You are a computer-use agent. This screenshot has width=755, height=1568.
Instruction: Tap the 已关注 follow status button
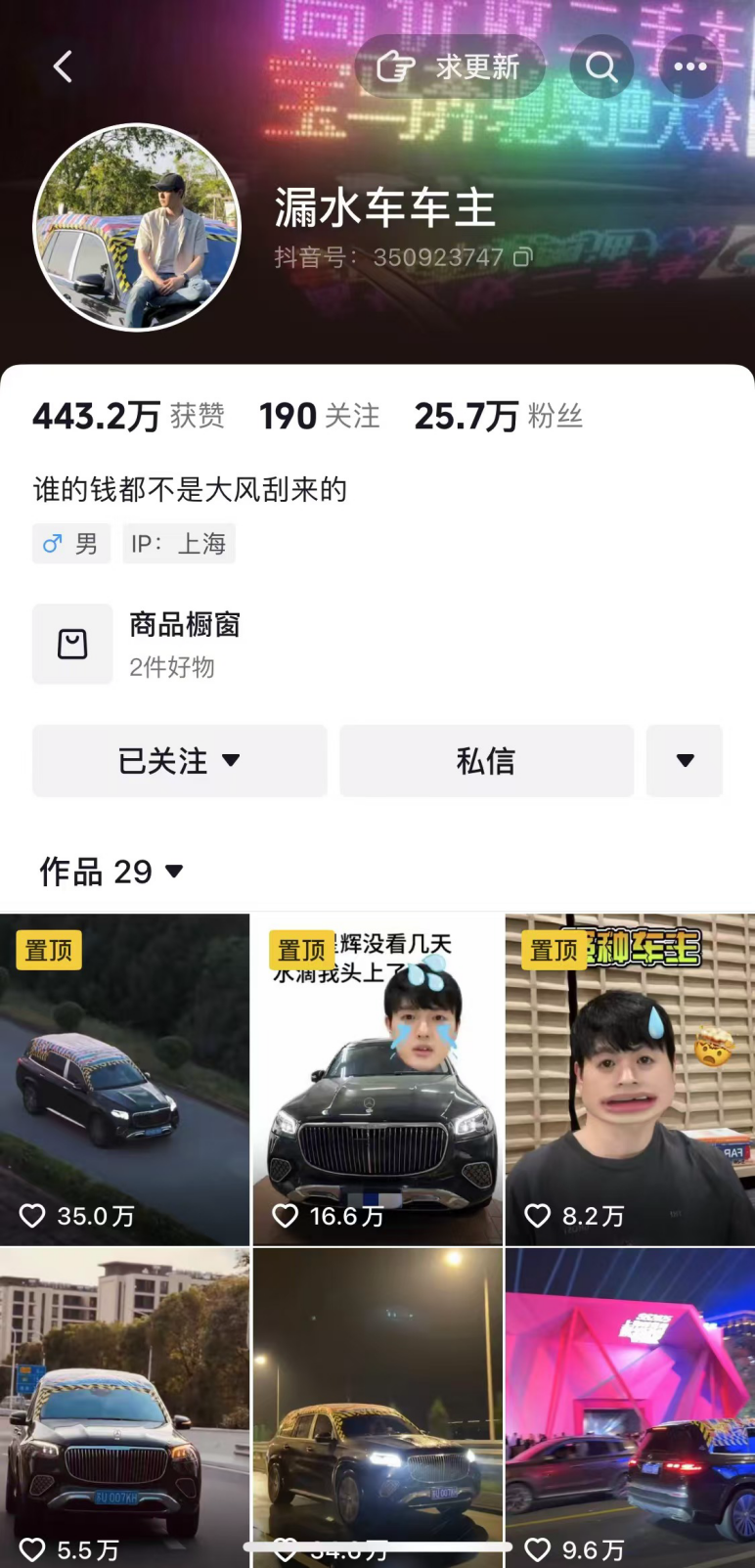click(179, 761)
